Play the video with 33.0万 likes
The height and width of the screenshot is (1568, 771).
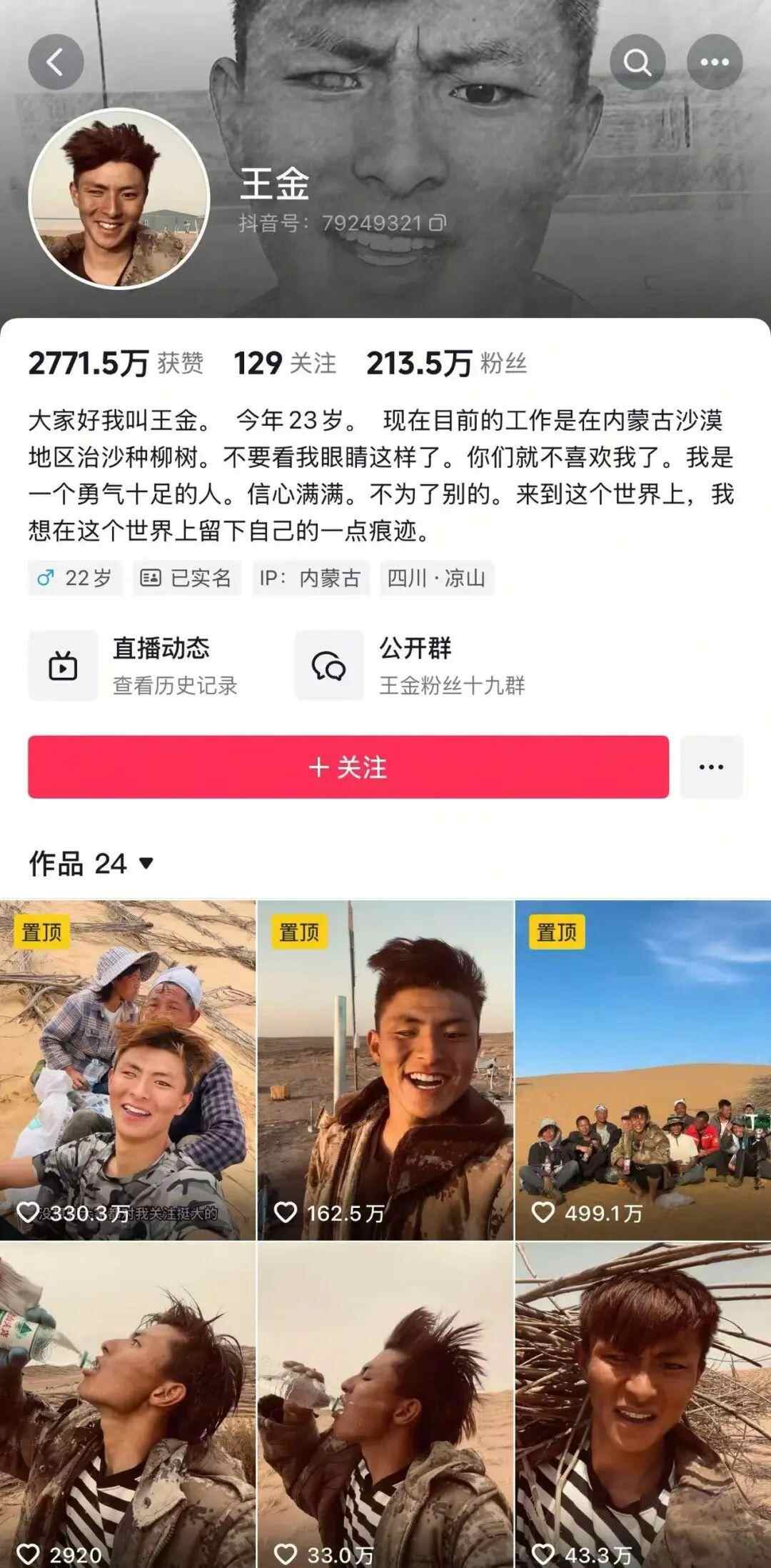coord(385,1404)
